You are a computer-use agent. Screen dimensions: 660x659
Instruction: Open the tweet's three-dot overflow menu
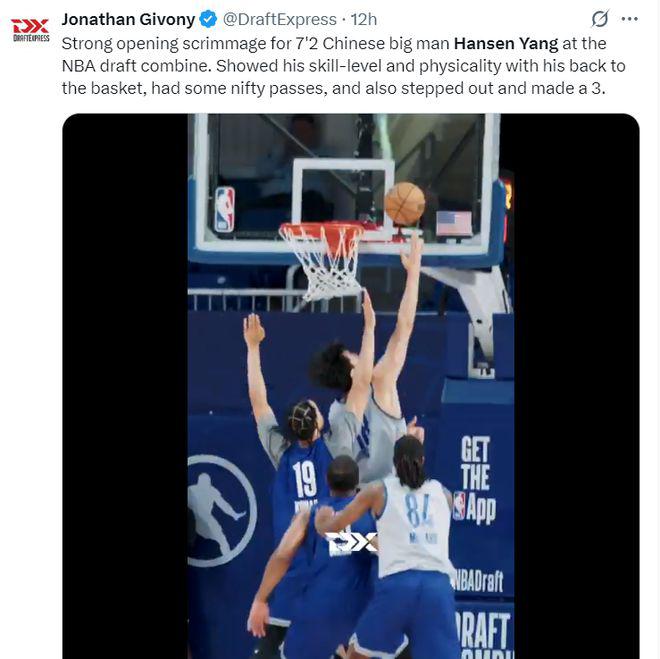(x=629, y=19)
